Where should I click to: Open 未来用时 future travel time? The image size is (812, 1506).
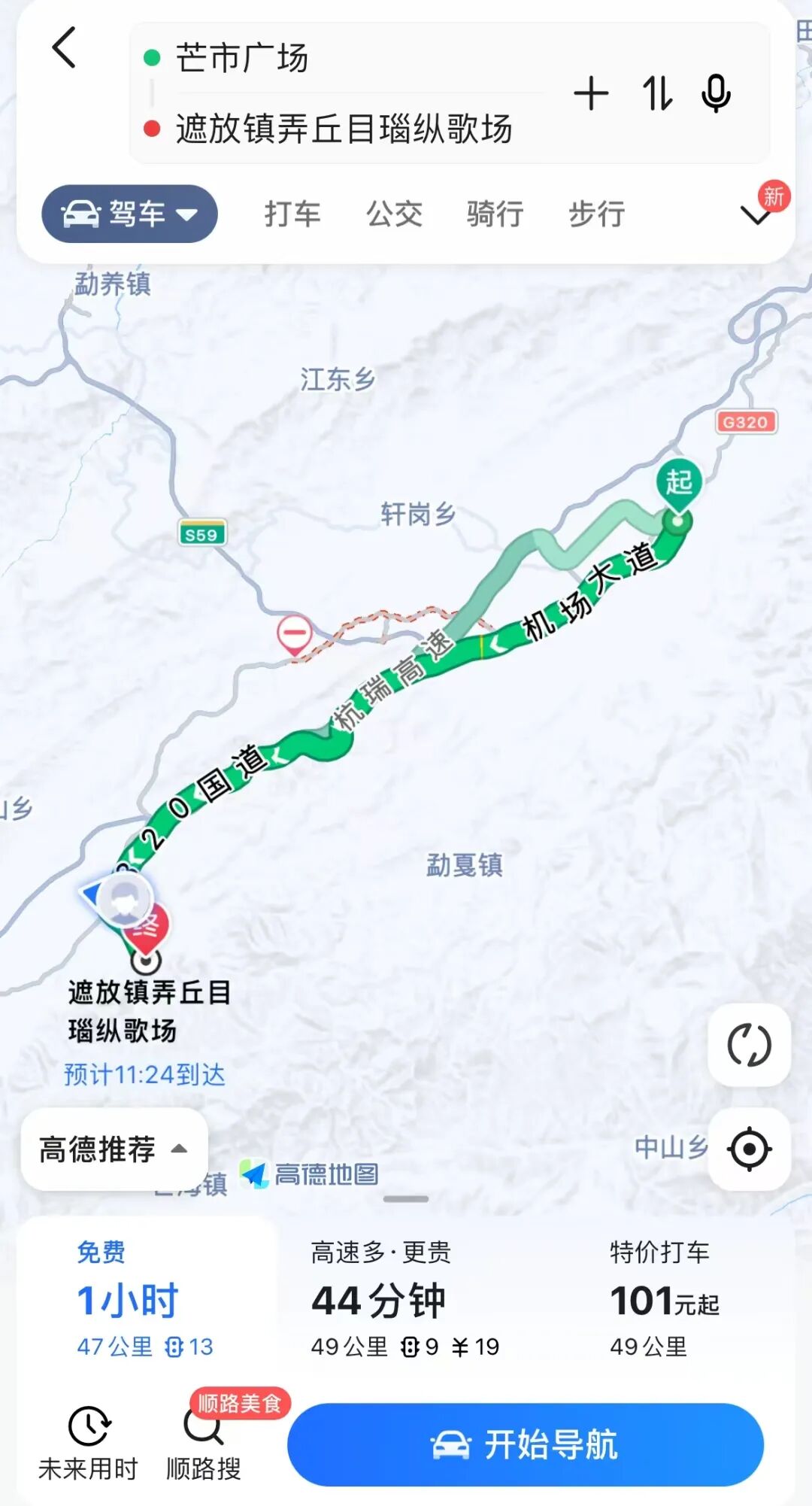[89, 1443]
